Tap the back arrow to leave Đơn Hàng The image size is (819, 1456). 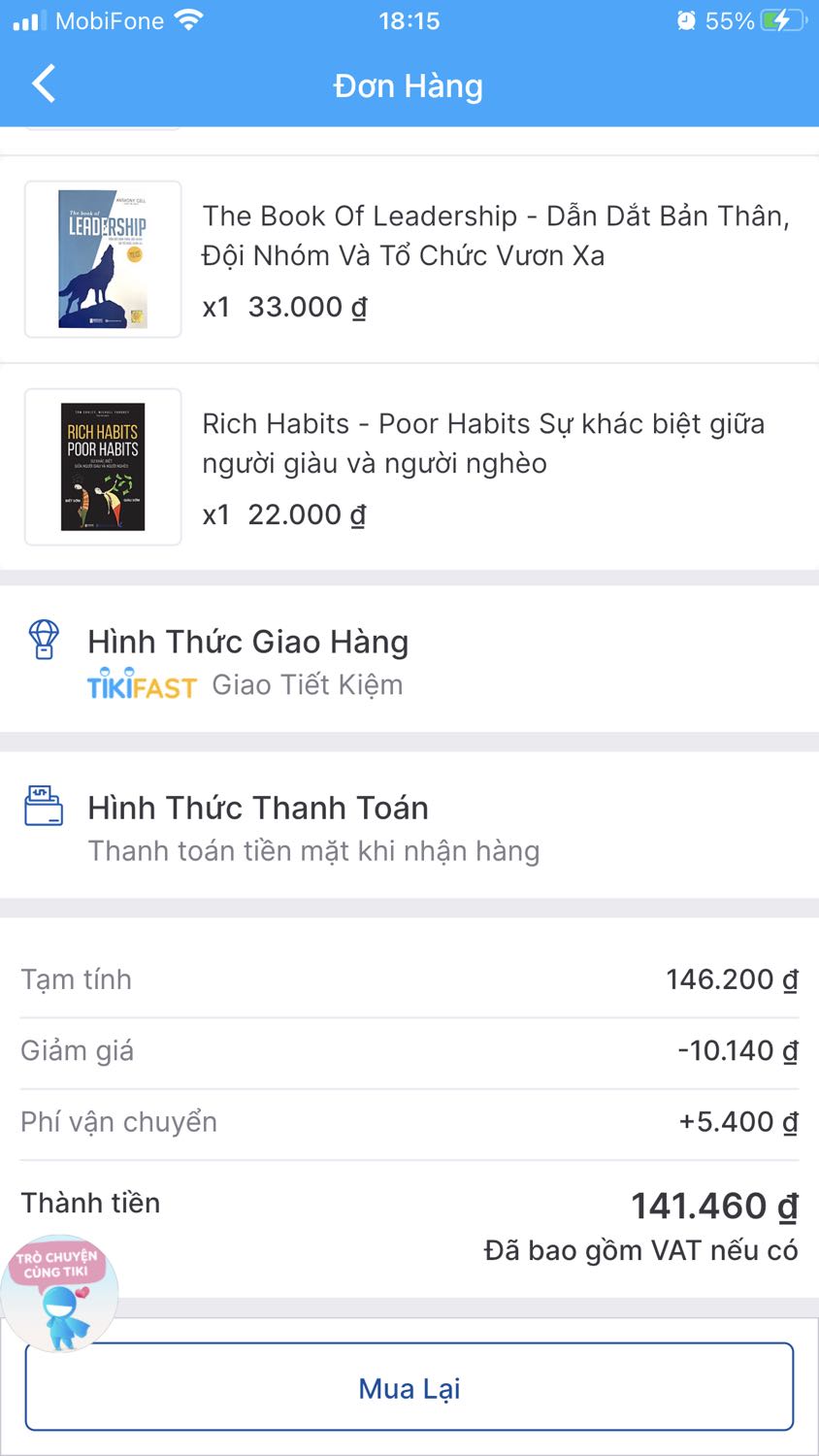click(x=43, y=84)
